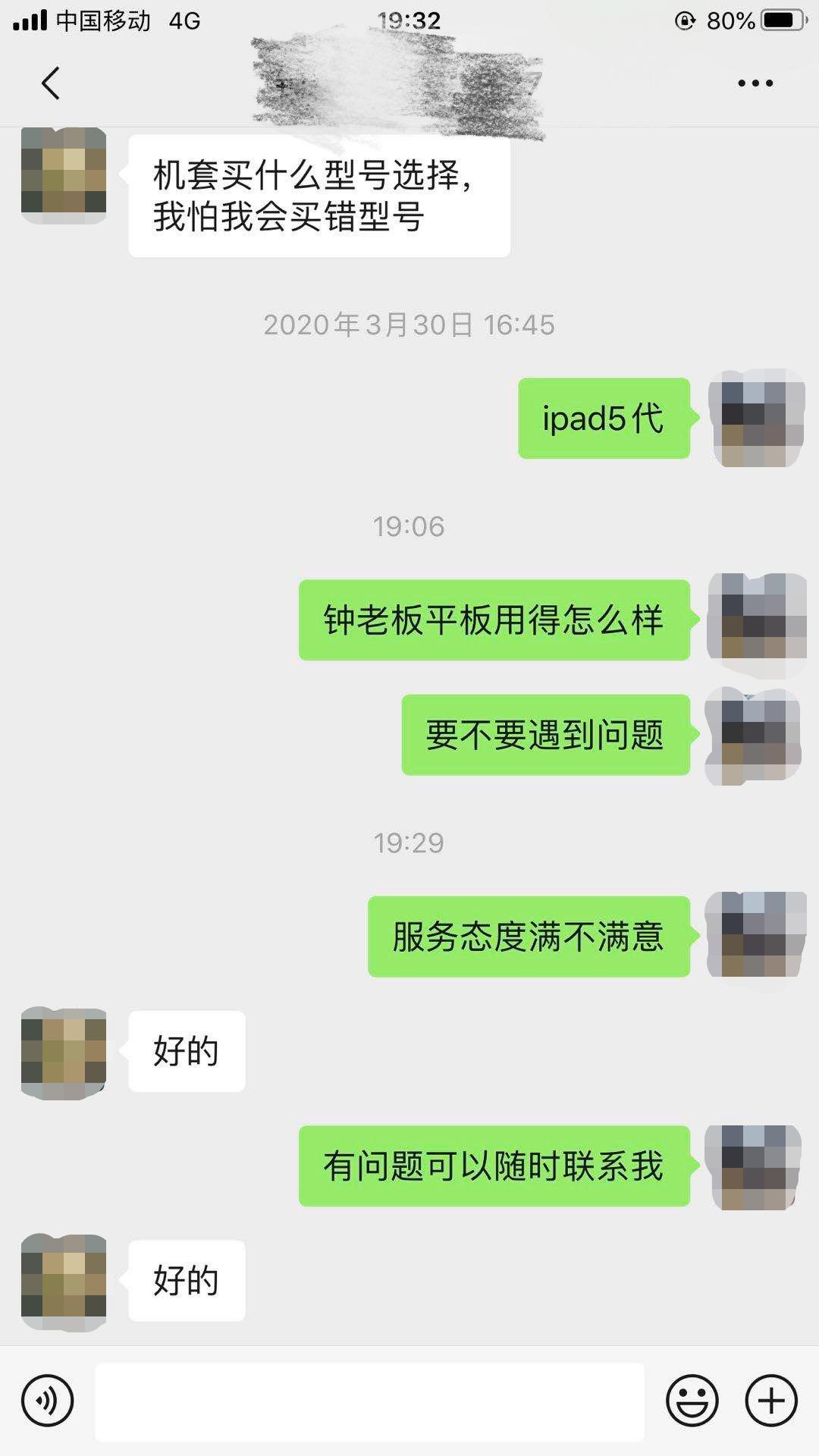Tap the message text field
Viewport: 819px width, 1456px height.
[369, 1401]
